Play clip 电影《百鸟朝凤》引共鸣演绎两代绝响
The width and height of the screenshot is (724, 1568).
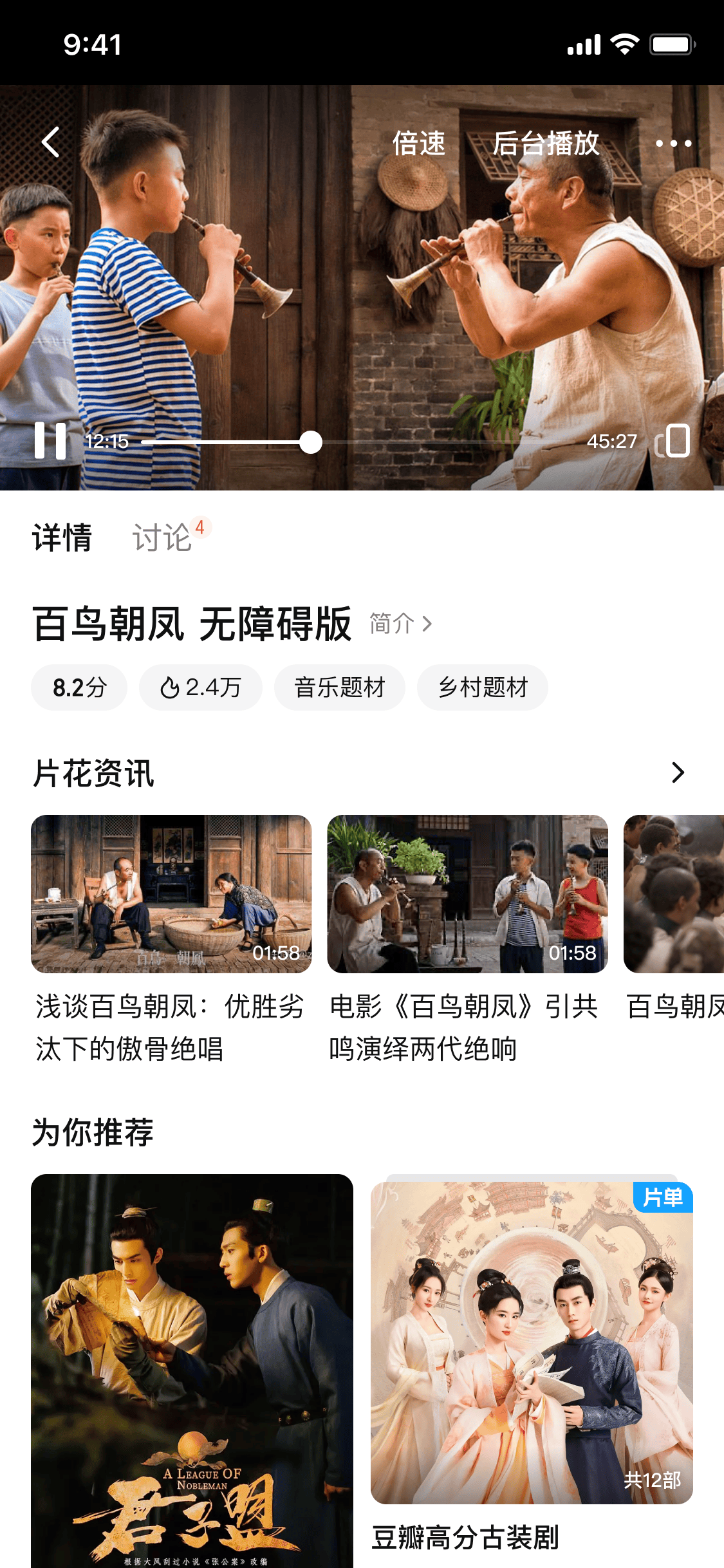coord(467,894)
